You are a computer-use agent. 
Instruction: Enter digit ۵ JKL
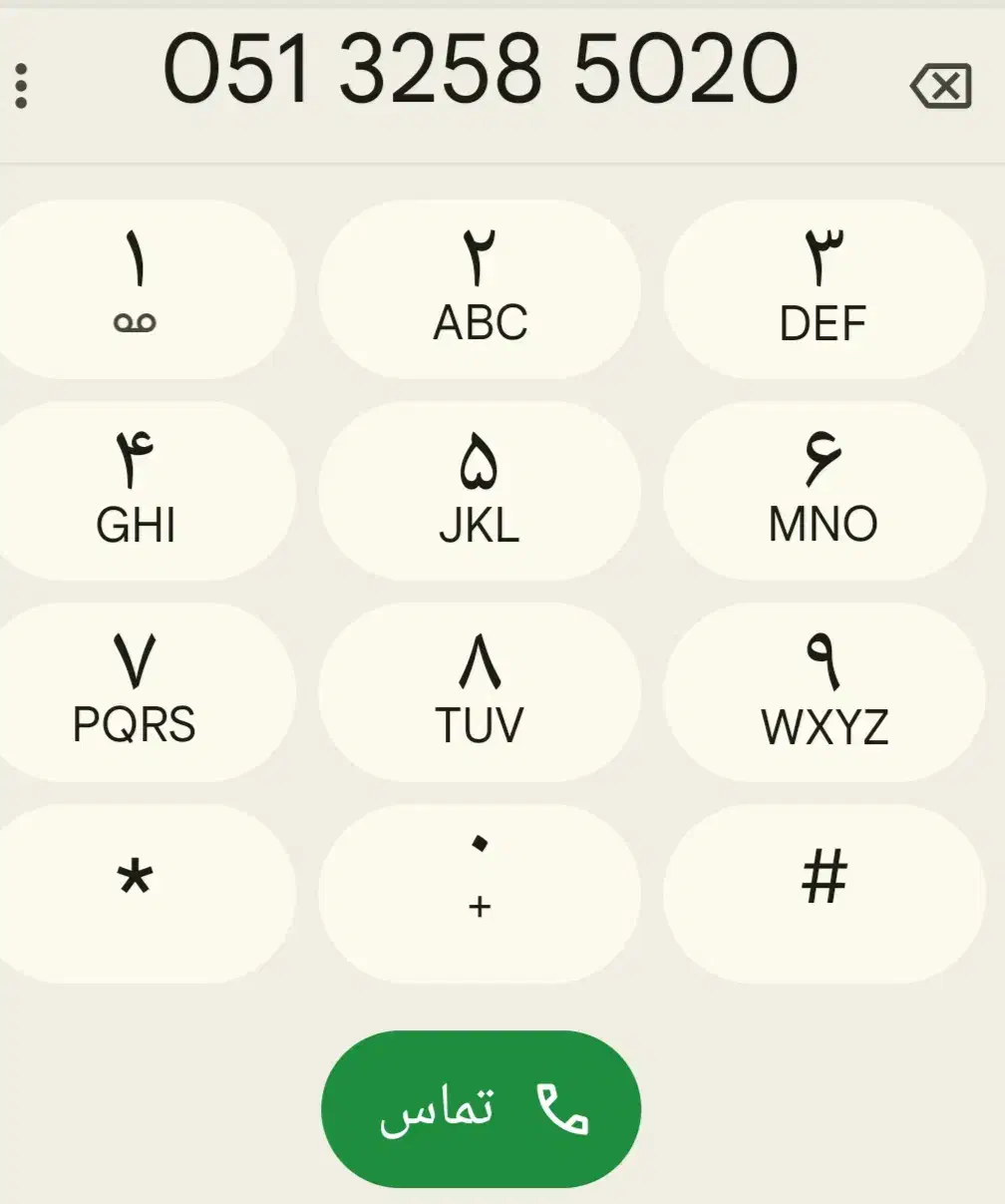(x=480, y=491)
